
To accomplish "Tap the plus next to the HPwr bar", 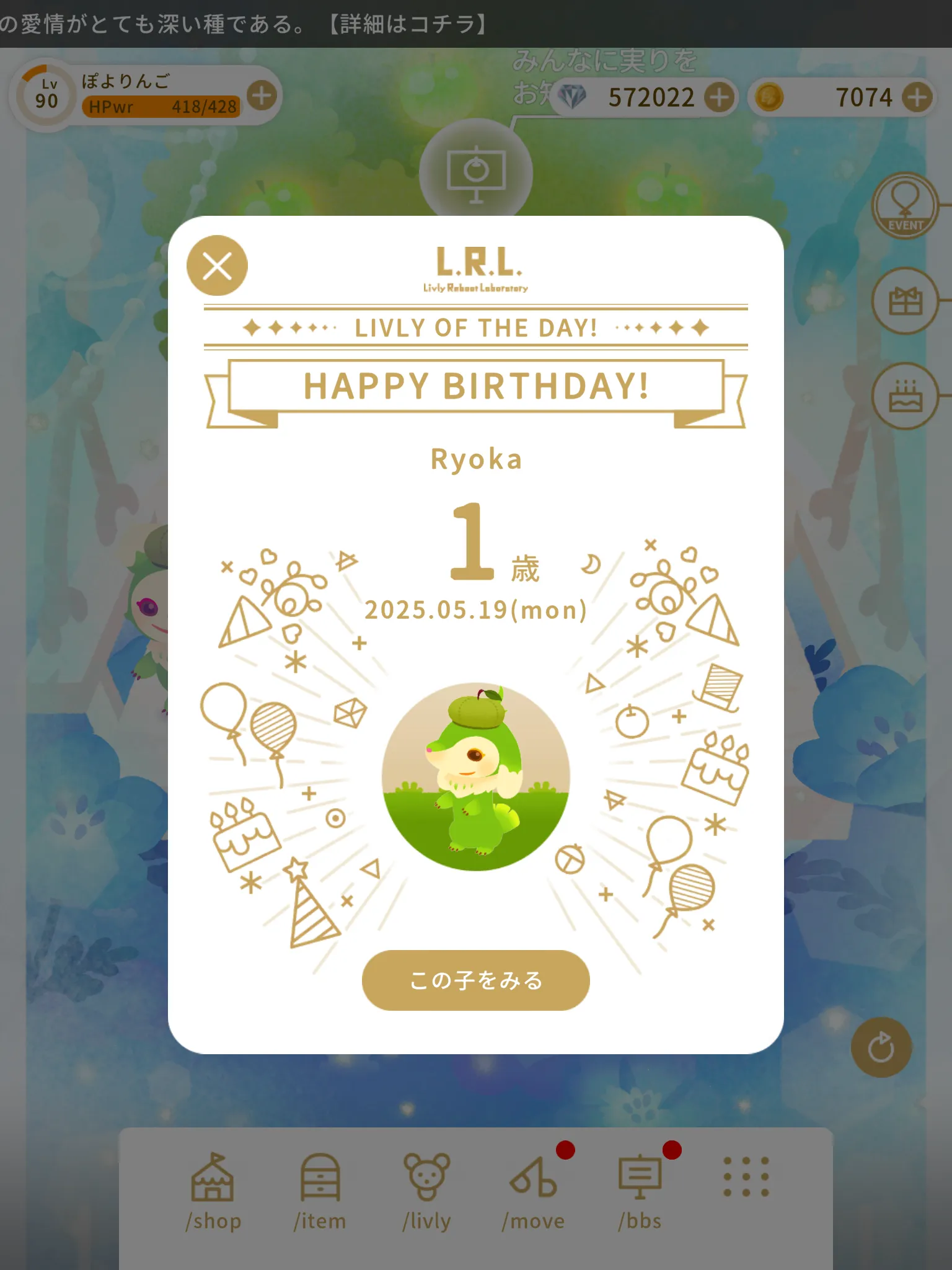I will (262, 95).
